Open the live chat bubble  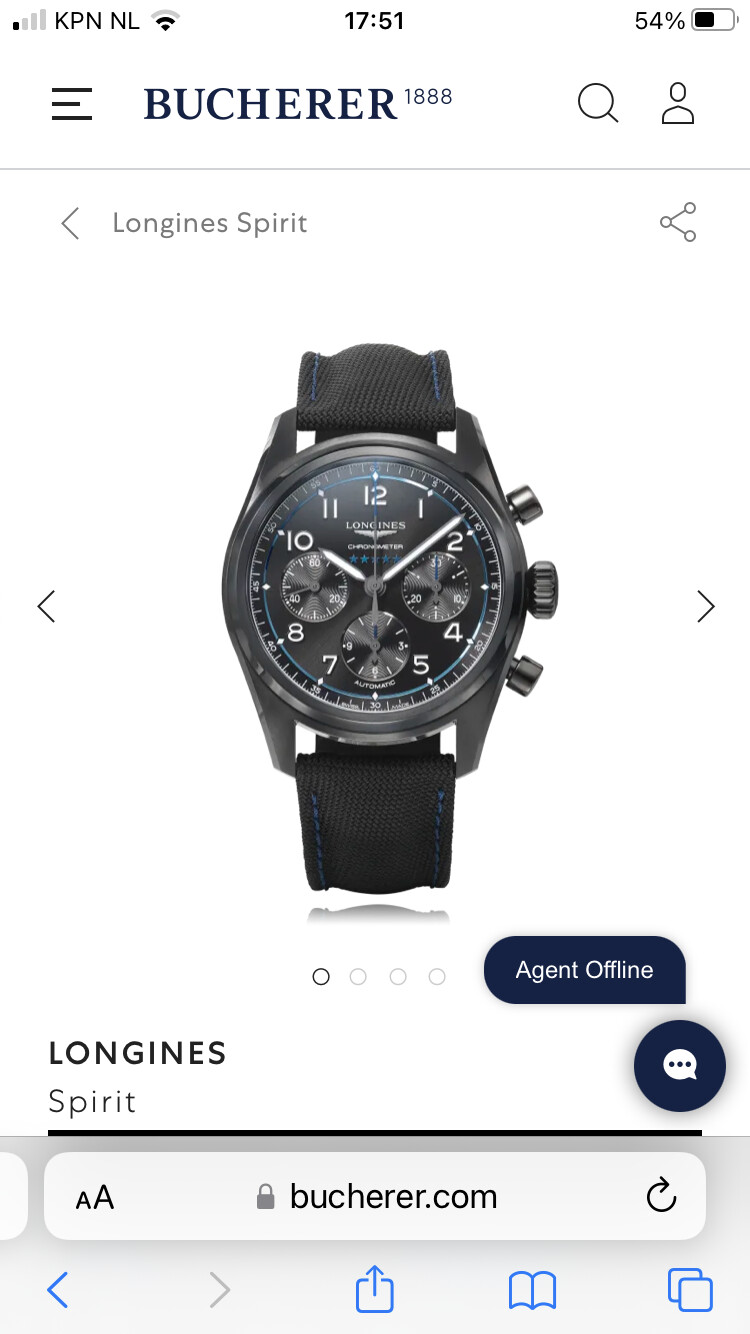click(680, 1066)
